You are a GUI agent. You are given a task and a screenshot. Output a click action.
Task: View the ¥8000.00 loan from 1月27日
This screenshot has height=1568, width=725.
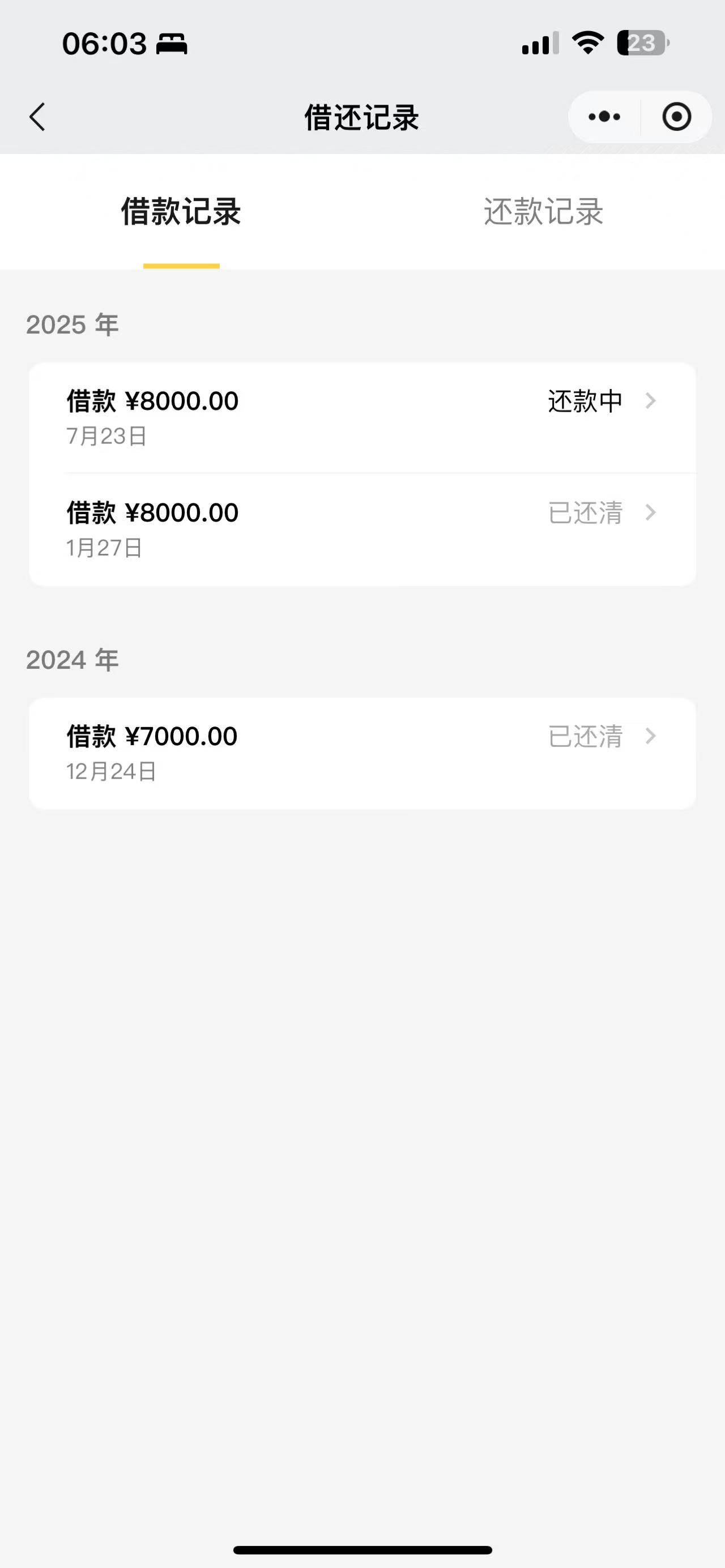click(x=362, y=529)
